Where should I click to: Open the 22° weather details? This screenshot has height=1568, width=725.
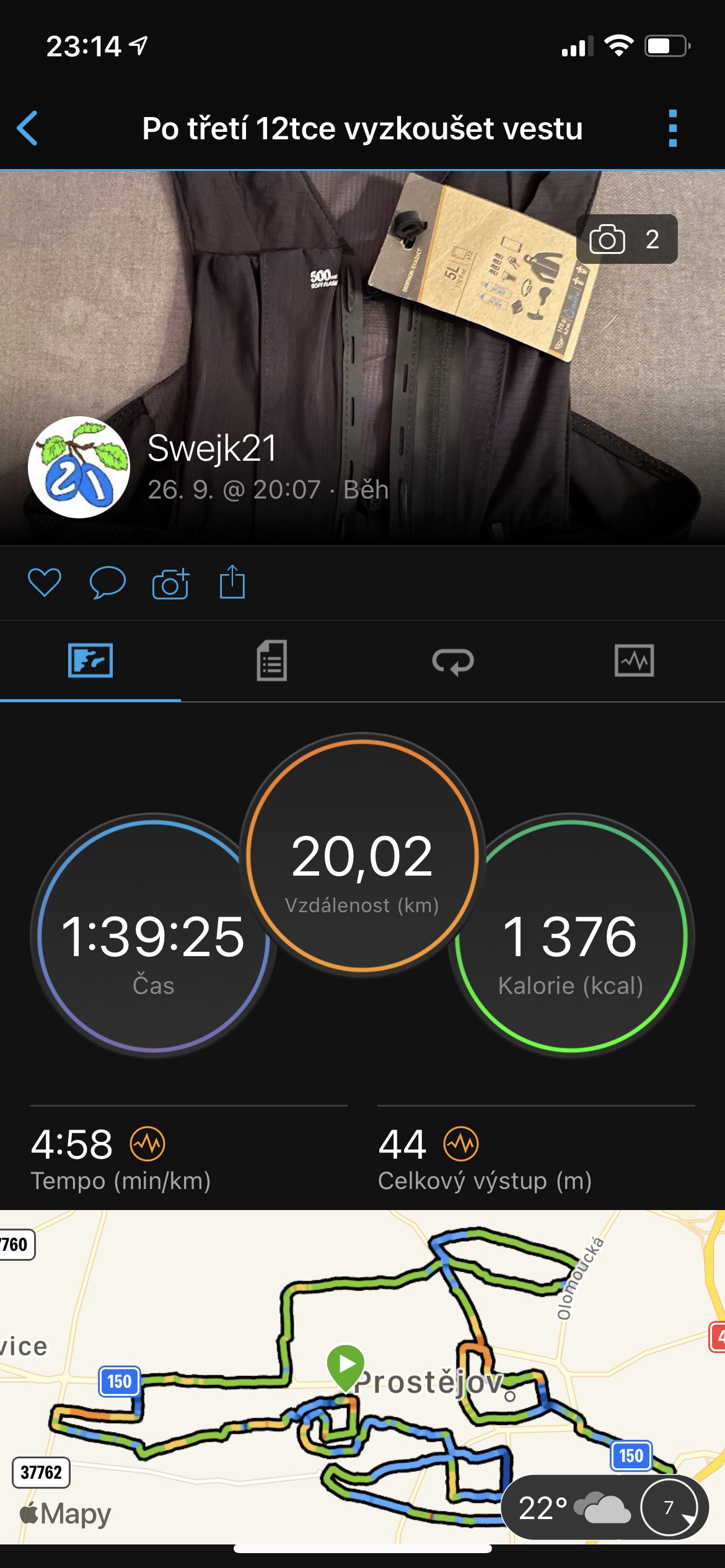tap(605, 1508)
